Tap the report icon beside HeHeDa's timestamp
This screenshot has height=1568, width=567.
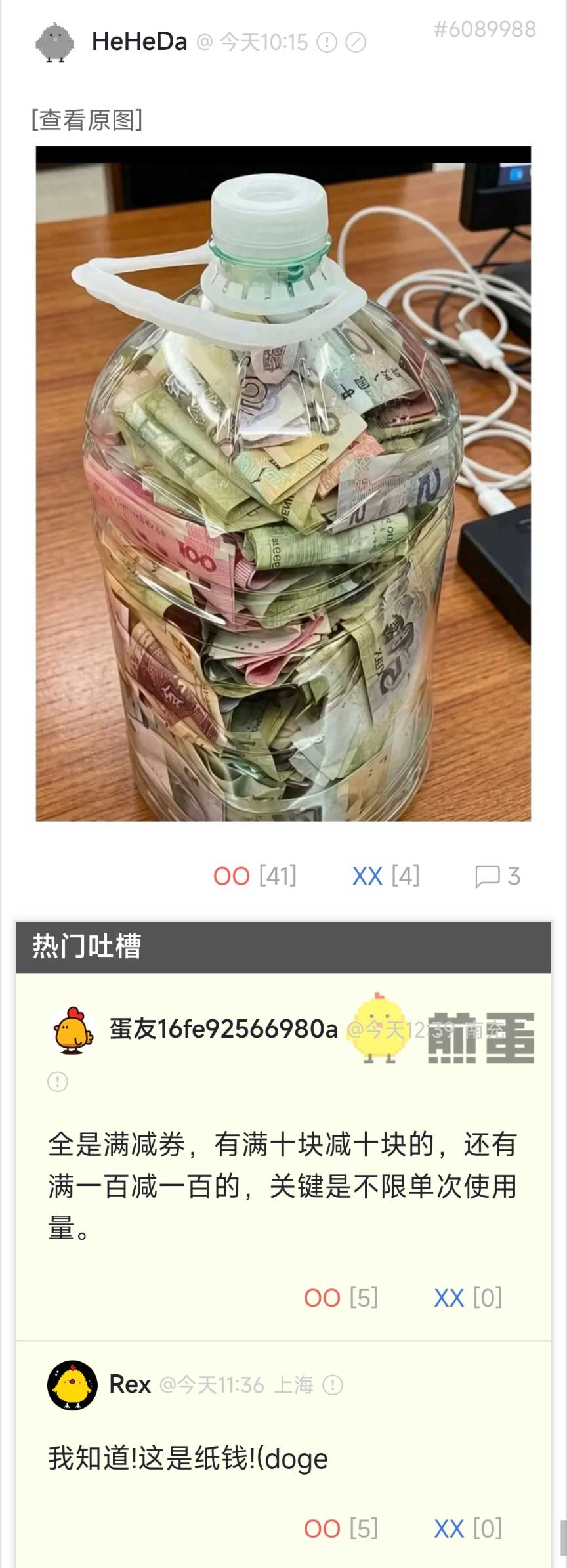pos(327,43)
